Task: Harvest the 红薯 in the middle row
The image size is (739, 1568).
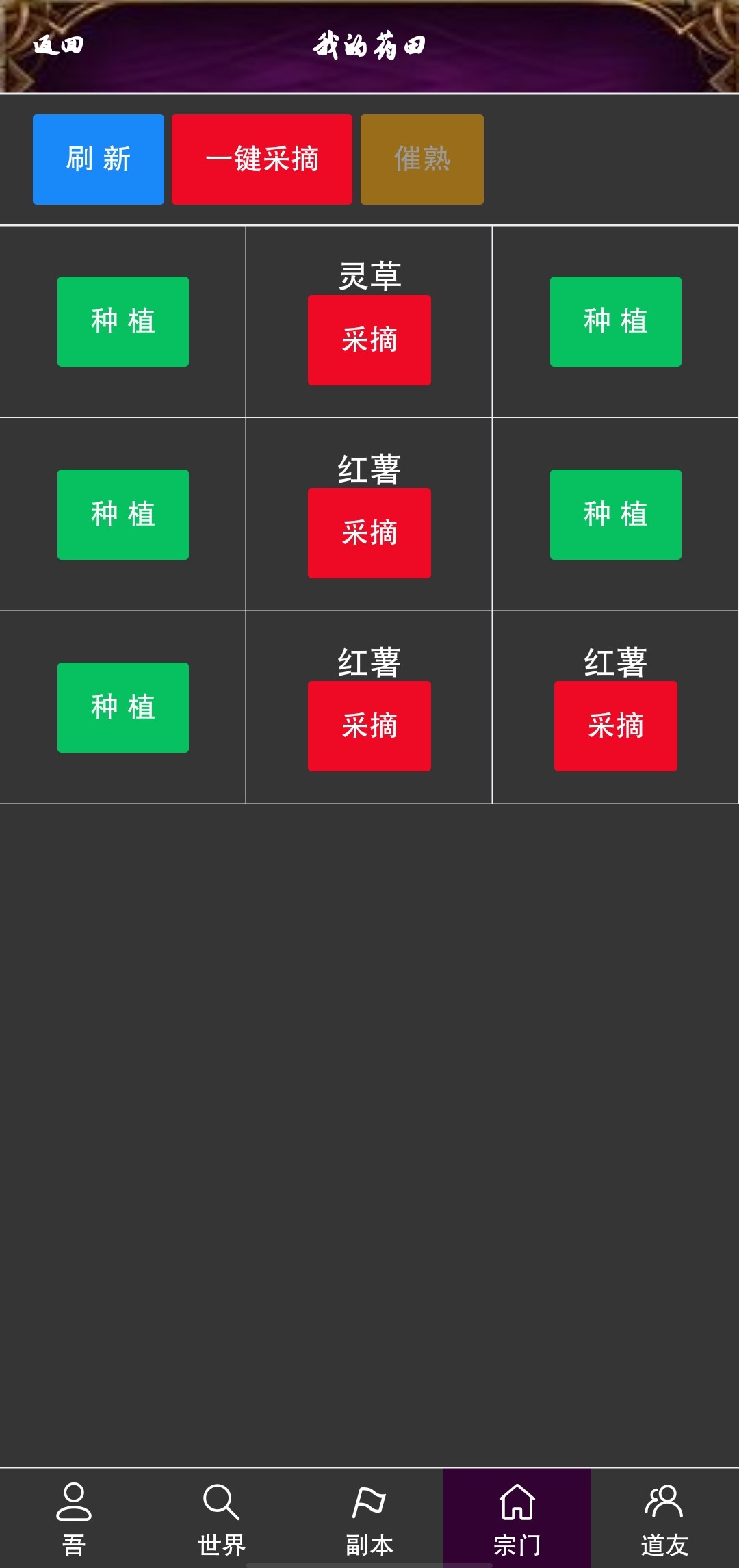Action: click(x=369, y=534)
